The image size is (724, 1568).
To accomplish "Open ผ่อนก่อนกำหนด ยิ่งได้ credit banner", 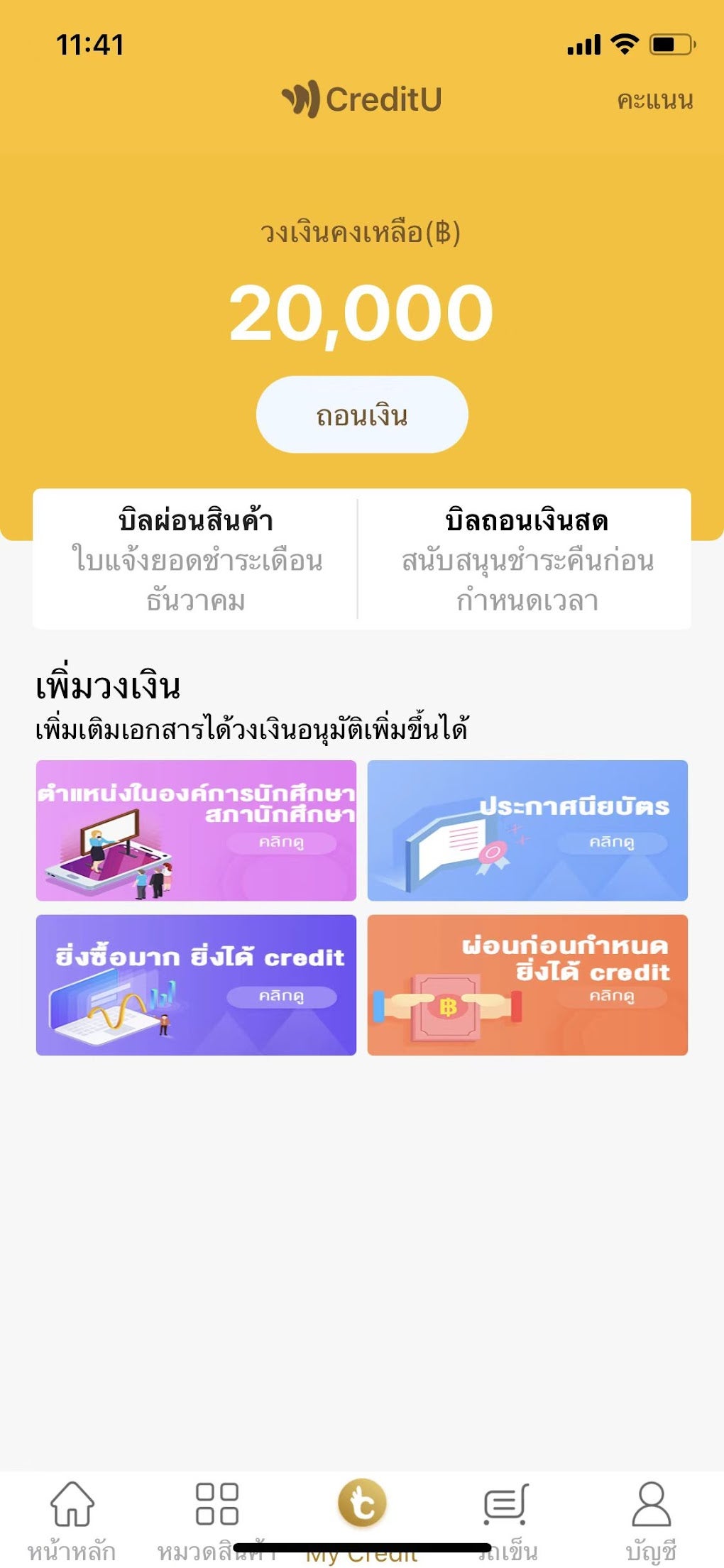I will point(527,985).
